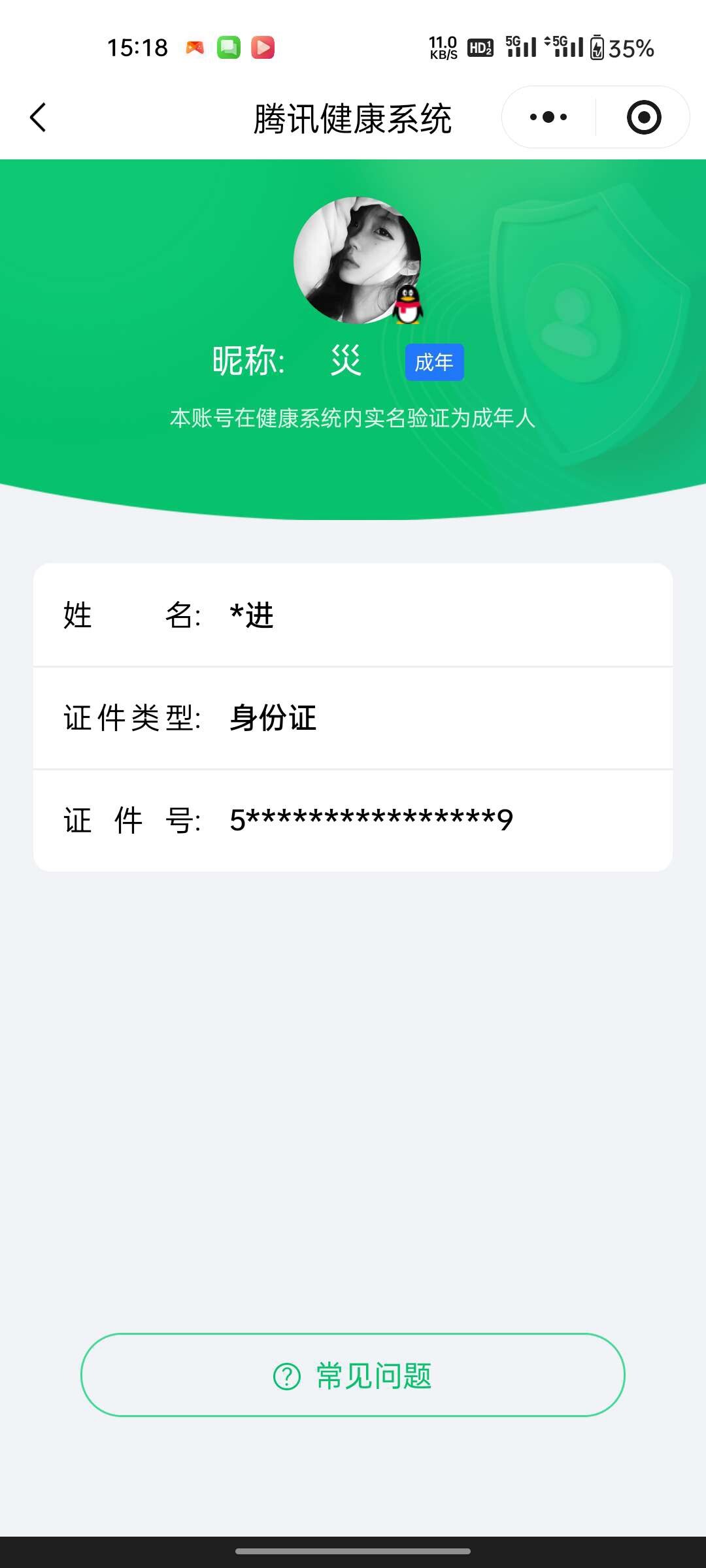This screenshot has width=706, height=1568.
Task: Tap the green messages icon in the status bar
Action: coord(227,47)
